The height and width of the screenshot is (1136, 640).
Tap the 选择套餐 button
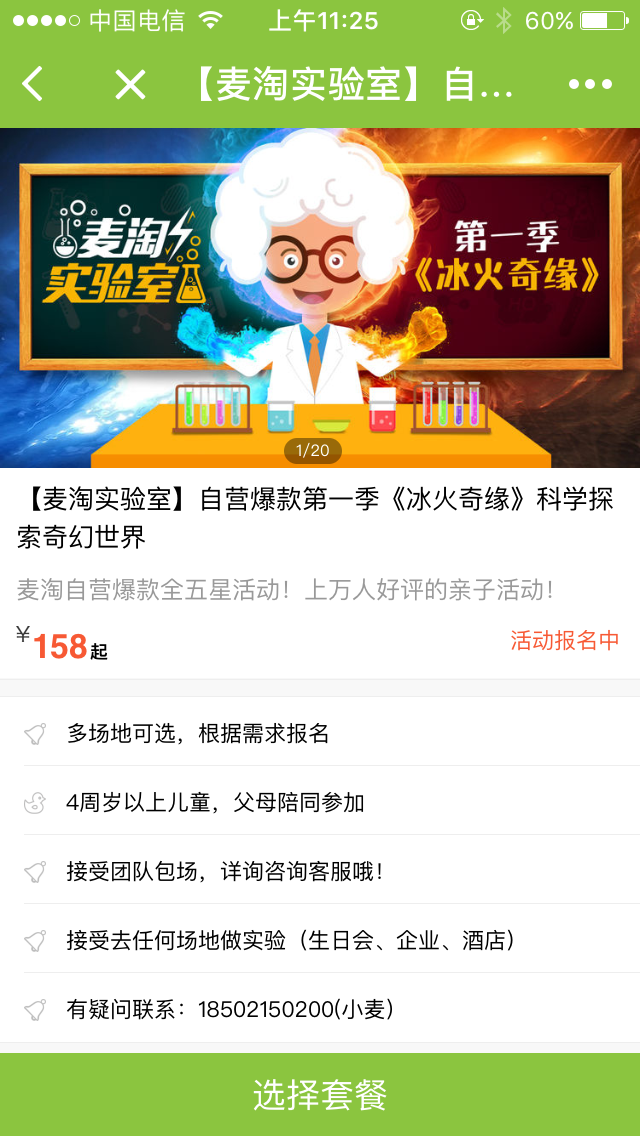point(320,1095)
